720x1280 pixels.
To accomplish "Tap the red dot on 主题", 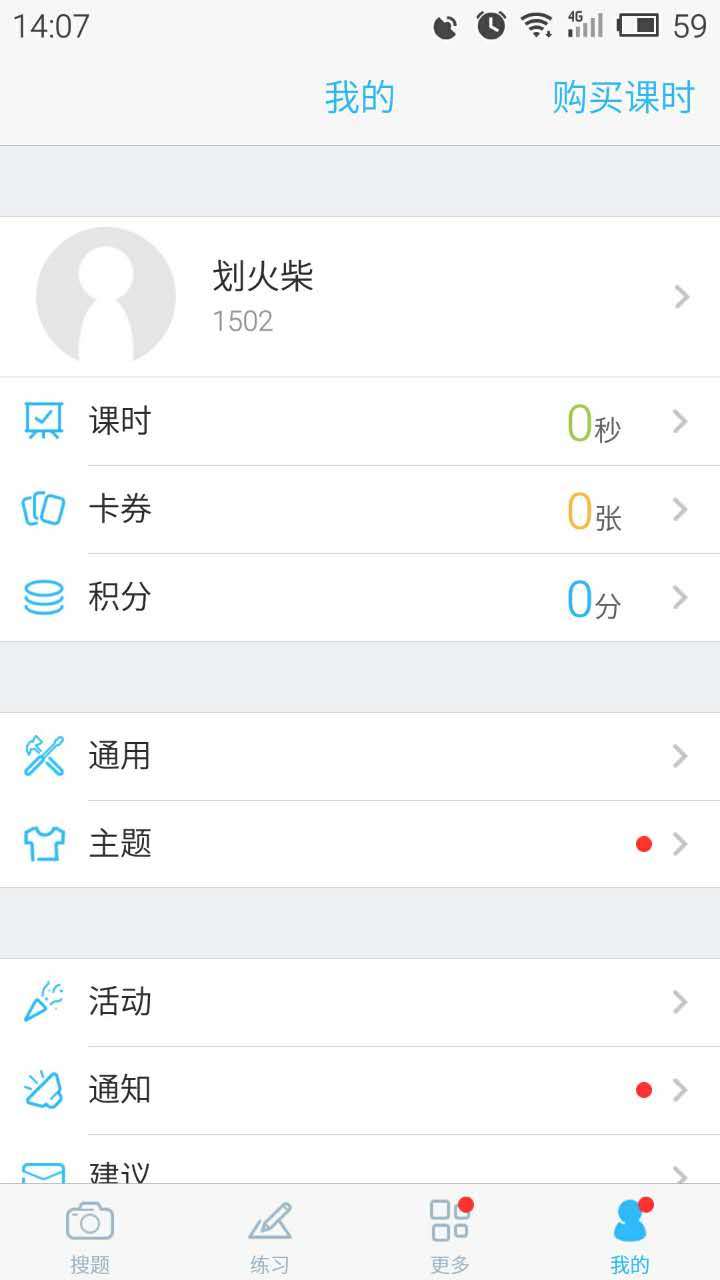I will [644, 843].
